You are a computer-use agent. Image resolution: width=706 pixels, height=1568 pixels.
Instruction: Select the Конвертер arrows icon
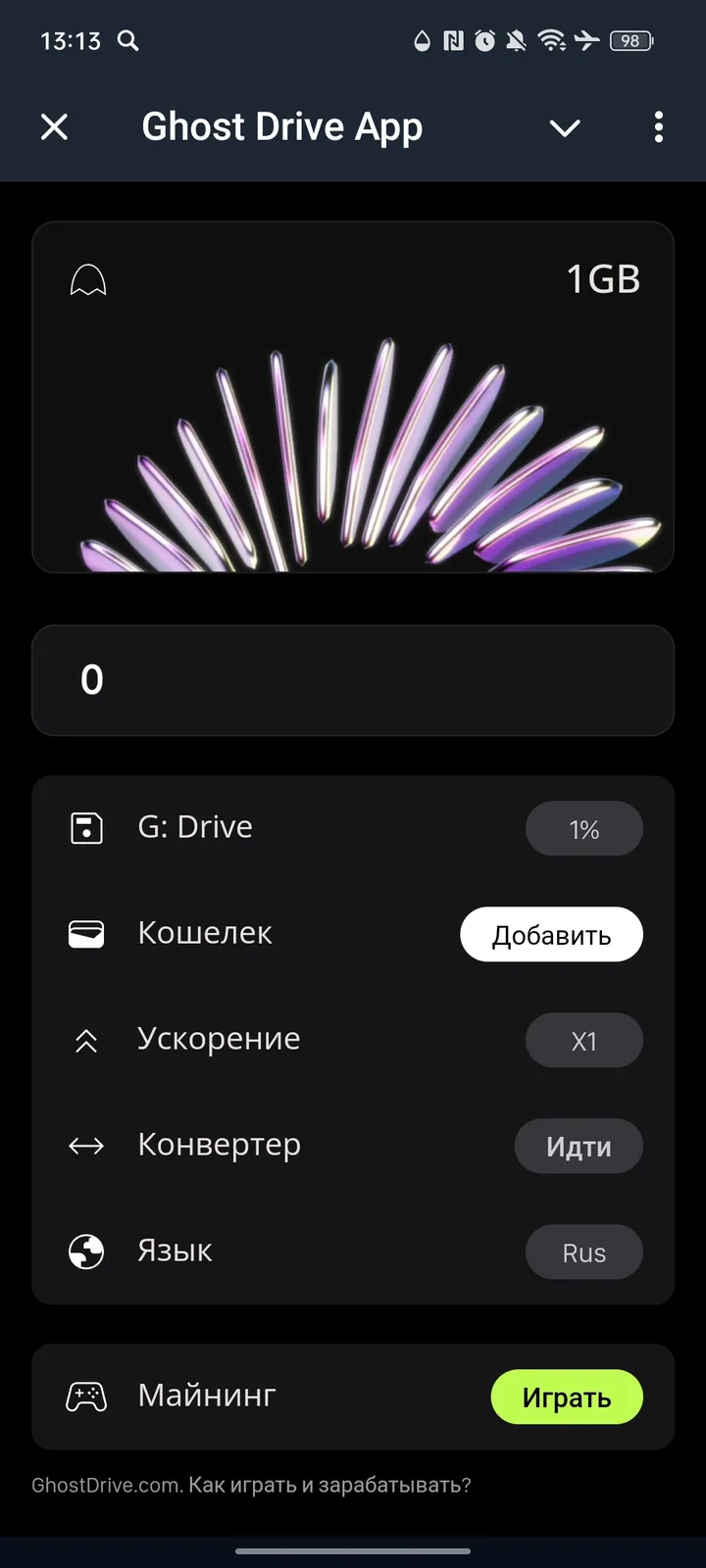86,1146
